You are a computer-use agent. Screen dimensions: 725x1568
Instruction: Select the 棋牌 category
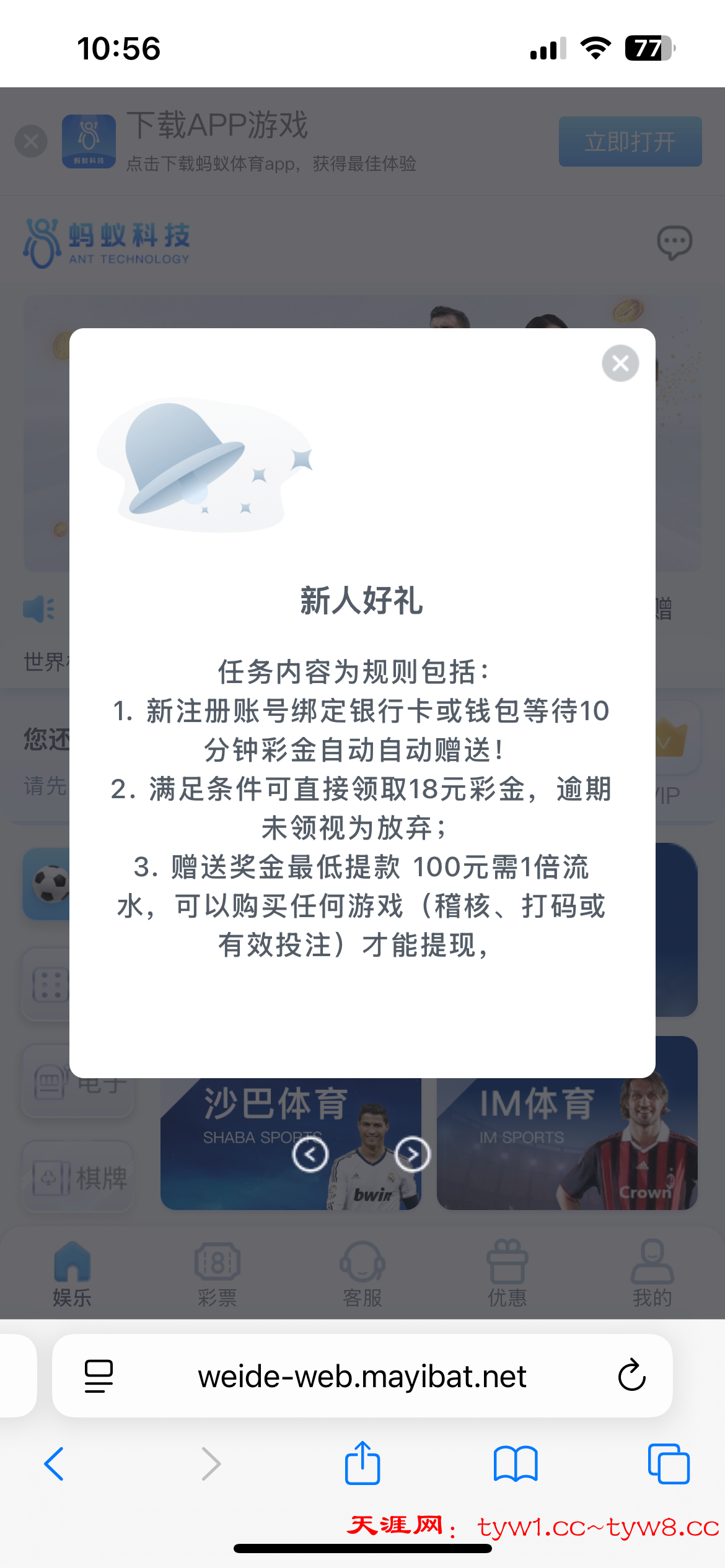tap(79, 1177)
